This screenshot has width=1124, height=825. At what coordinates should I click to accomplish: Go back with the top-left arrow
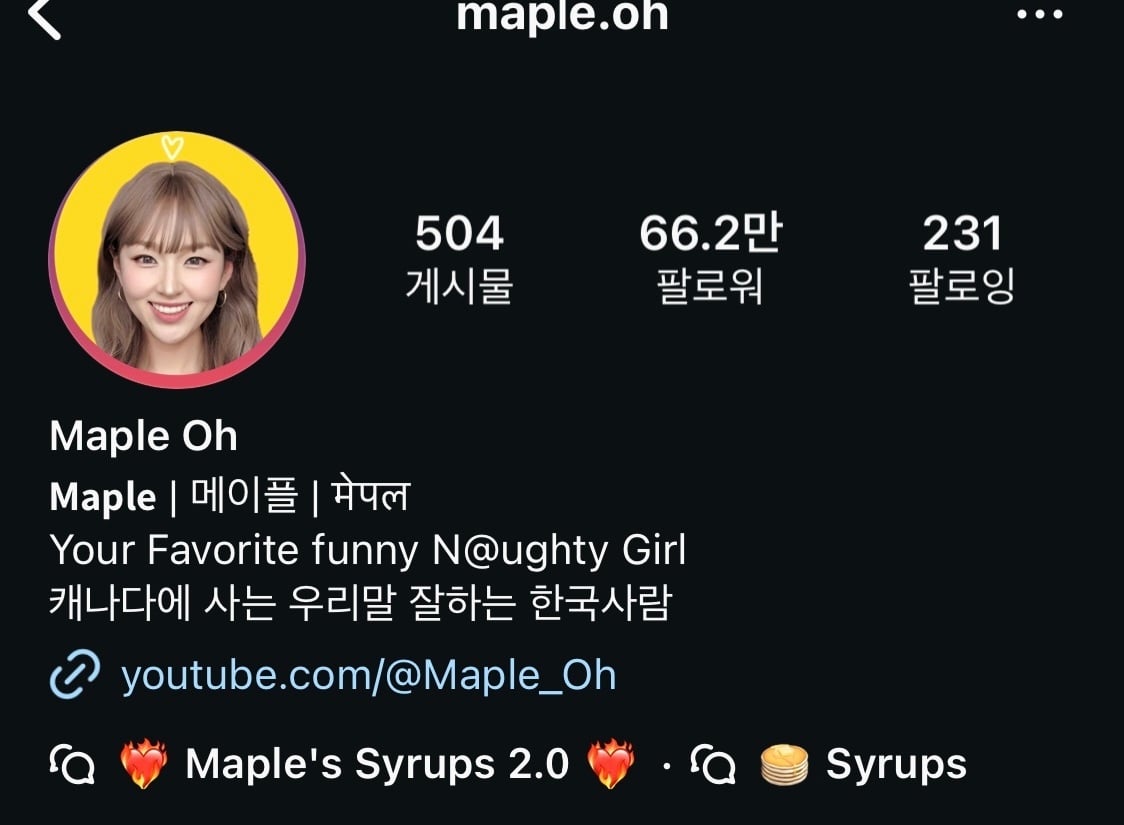point(45,18)
